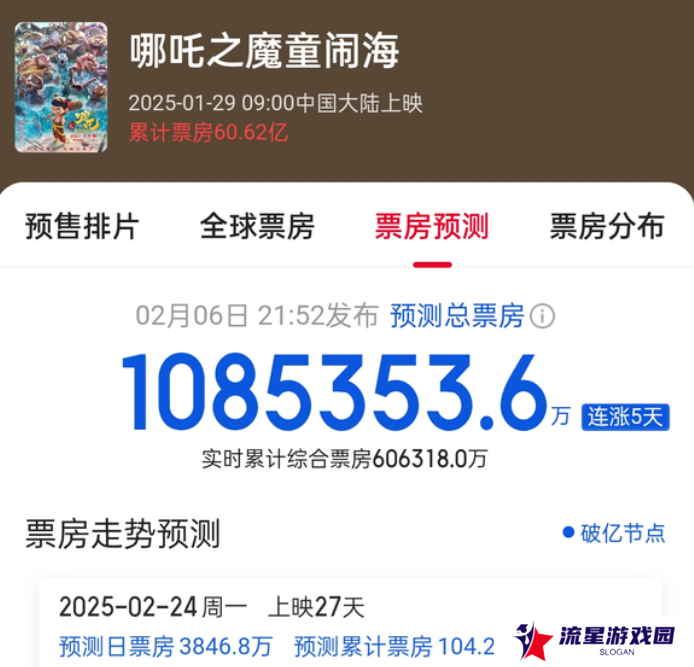Open the 哪吒之魔童闹海 movie poster
This screenshot has height=667, width=694.
pyautogui.click(x=61, y=87)
